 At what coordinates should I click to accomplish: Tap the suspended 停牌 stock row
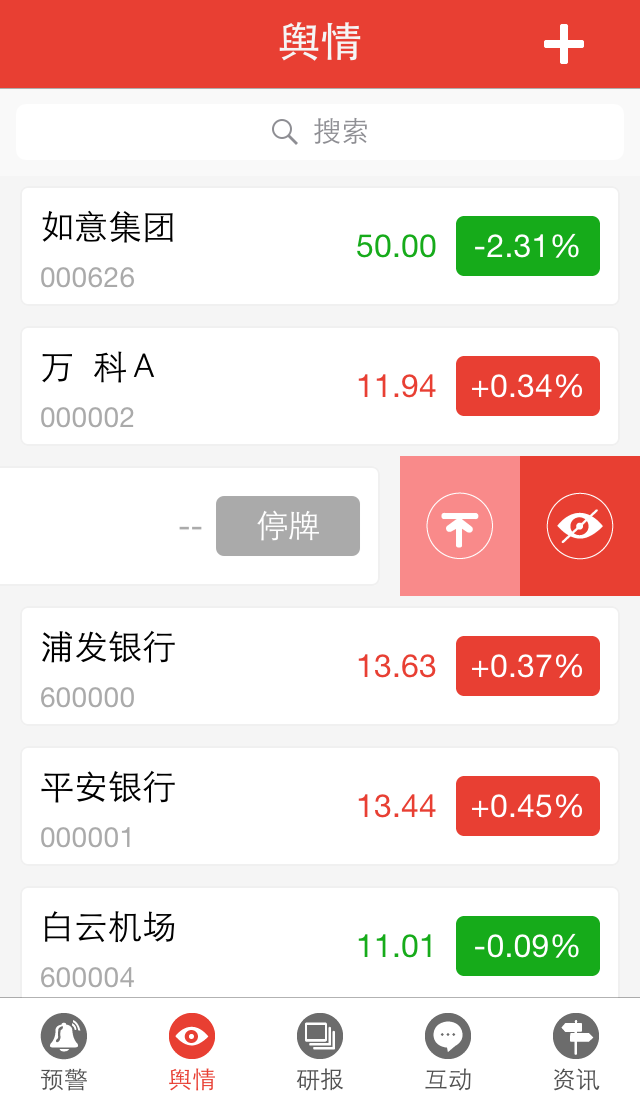coord(189,526)
